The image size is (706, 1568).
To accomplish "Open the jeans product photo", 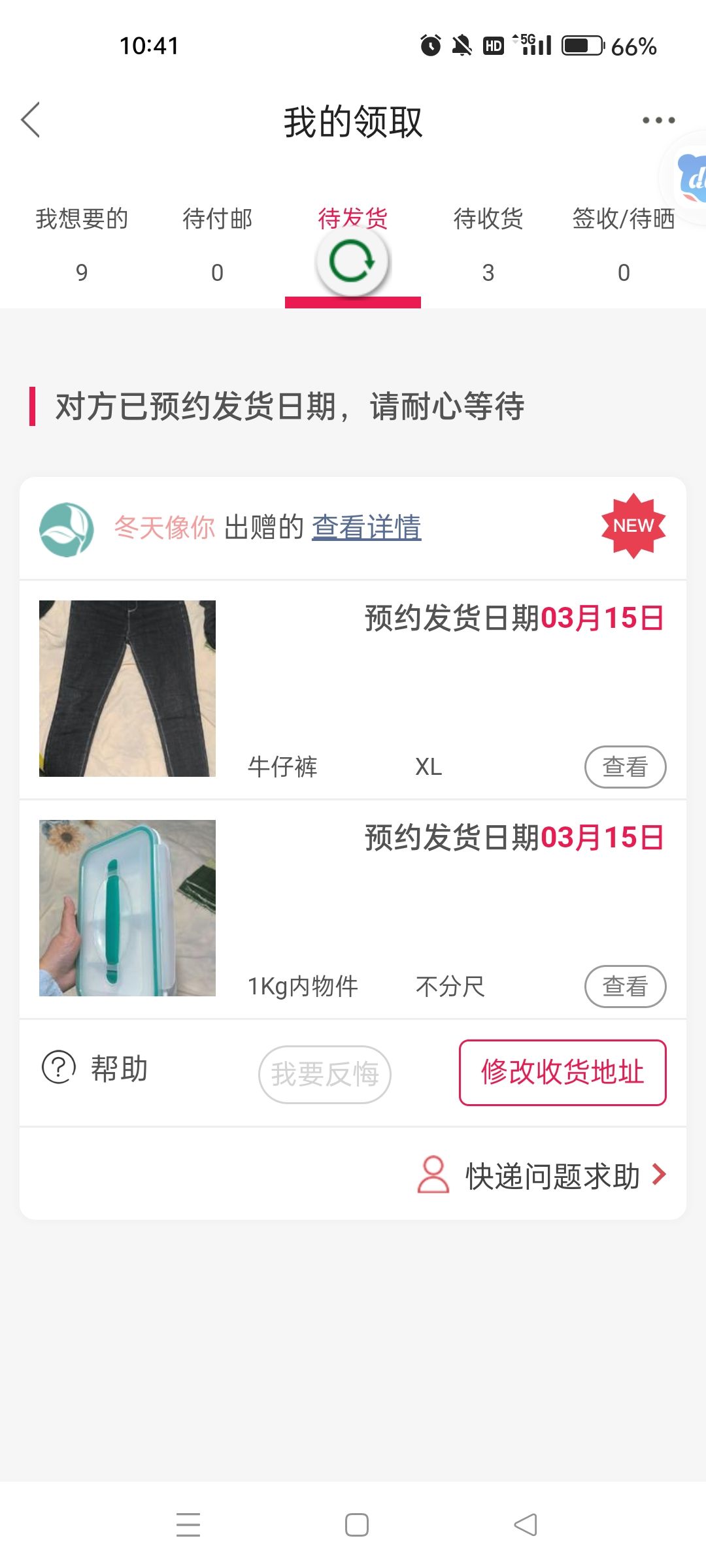I will pyautogui.click(x=127, y=689).
